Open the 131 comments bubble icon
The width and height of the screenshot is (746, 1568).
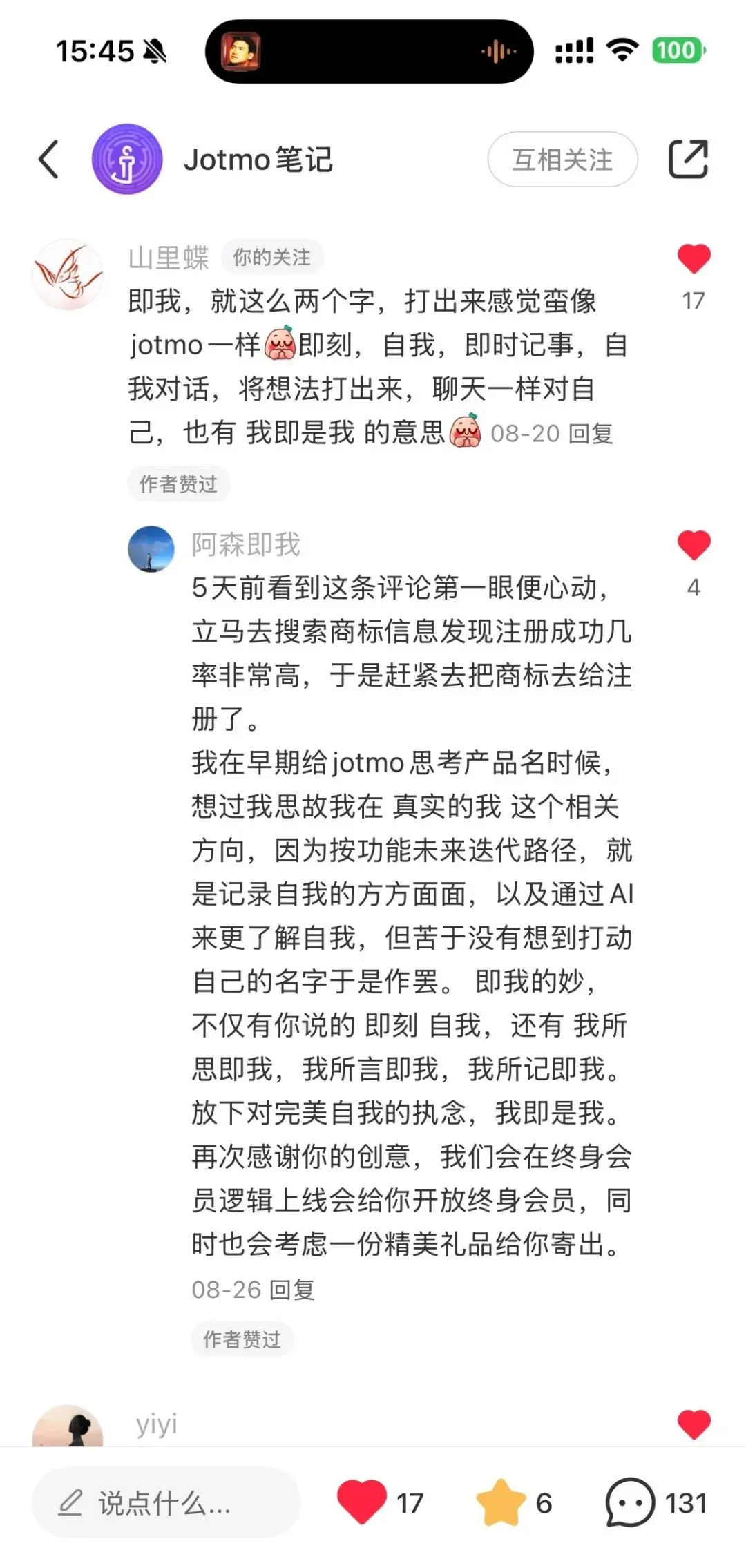coord(630,1502)
